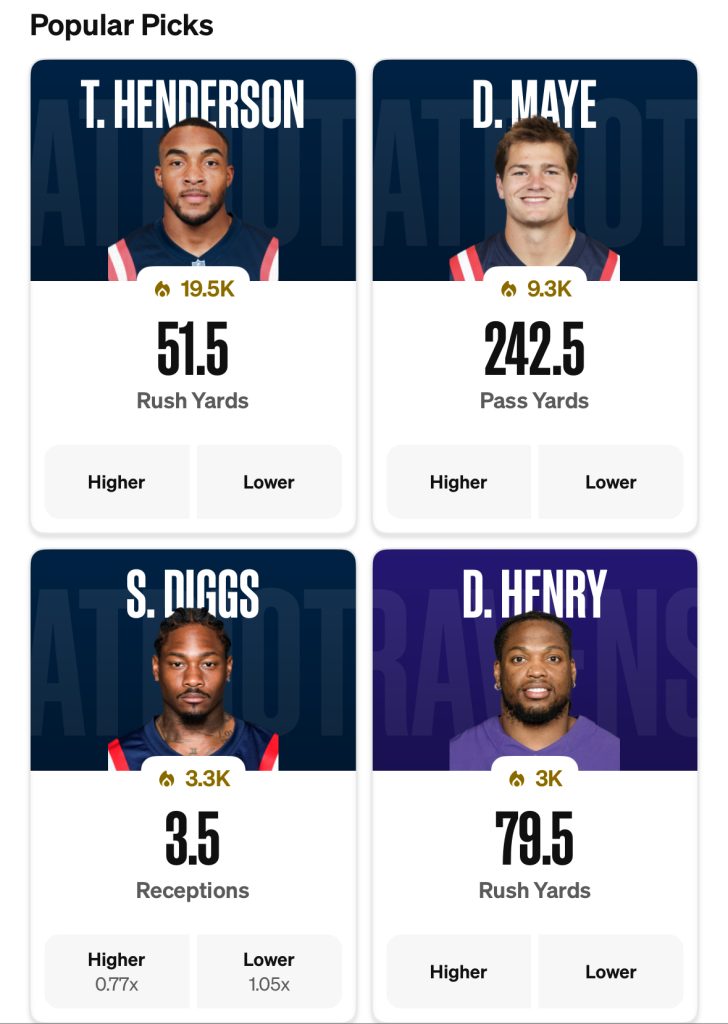Select Lower on D. Henry's rush yards
Image resolution: width=728 pixels, height=1024 pixels.
pyautogui.click(x=611, y=971)
